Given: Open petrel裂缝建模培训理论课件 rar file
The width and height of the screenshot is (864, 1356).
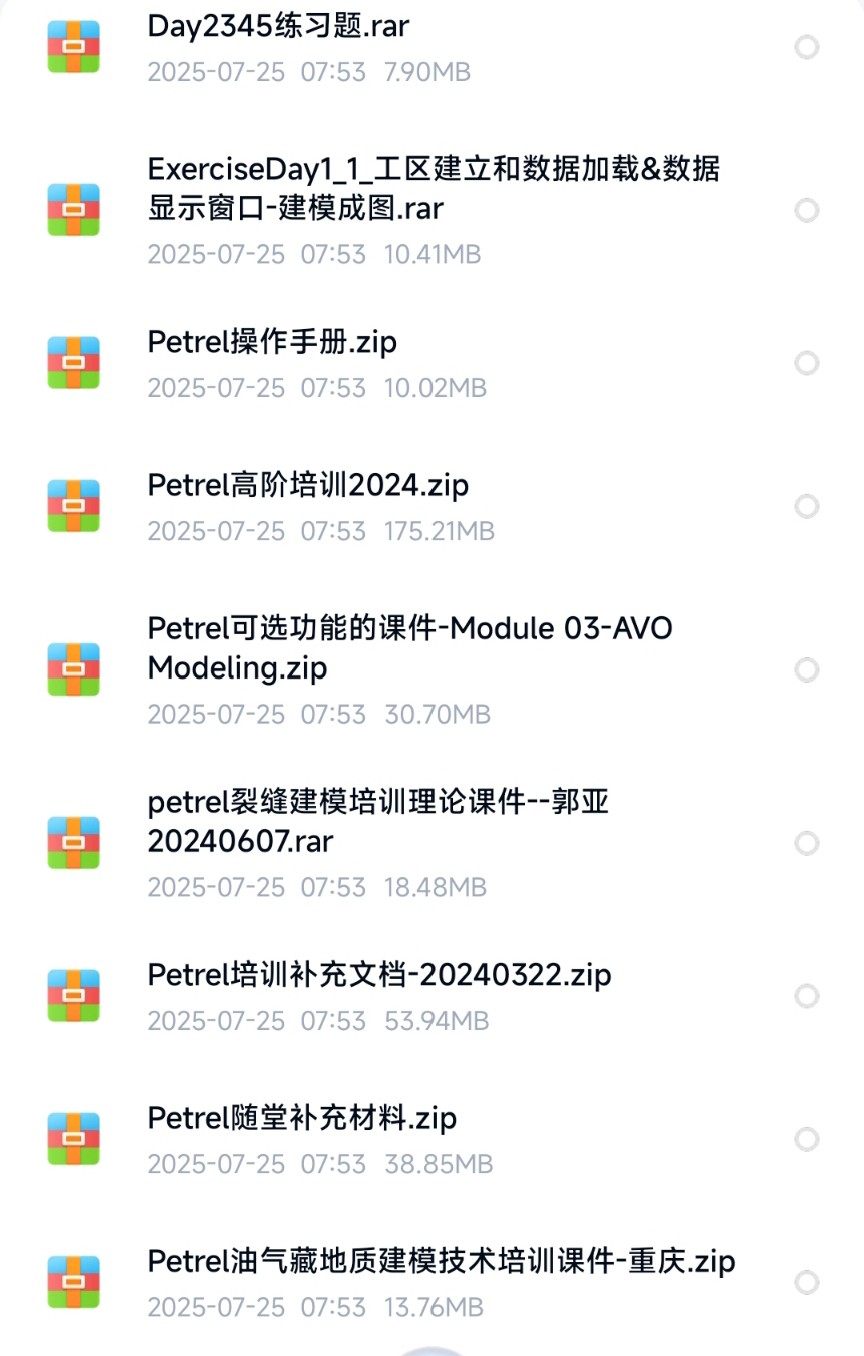Looking at the screenshot, I should click(x=378, y=820).
